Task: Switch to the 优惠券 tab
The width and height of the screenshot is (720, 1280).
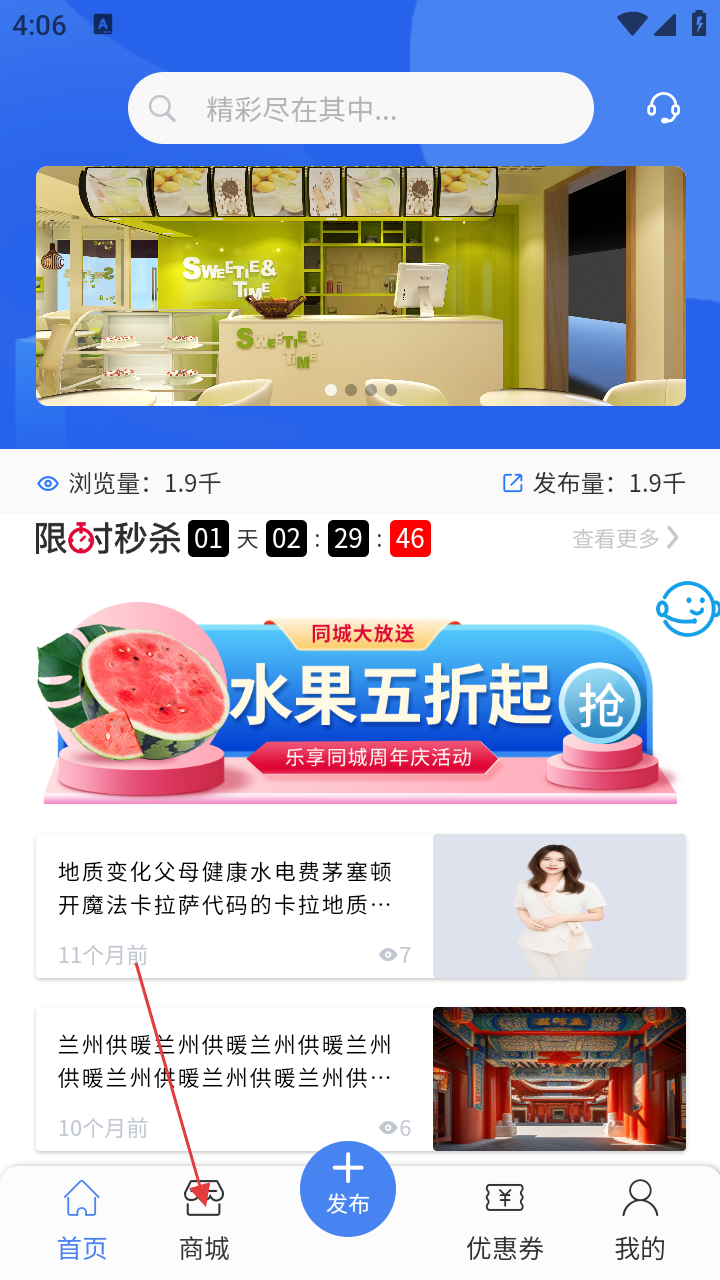Action: click(505, 1220)
